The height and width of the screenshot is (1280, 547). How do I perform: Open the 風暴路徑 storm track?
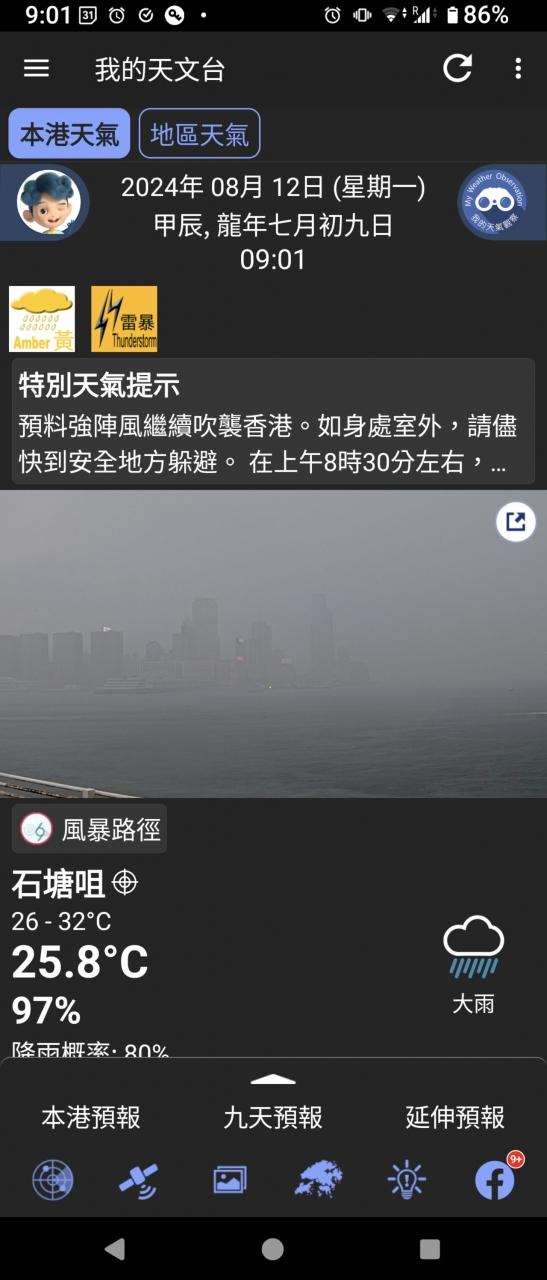[x=90, y=829]
